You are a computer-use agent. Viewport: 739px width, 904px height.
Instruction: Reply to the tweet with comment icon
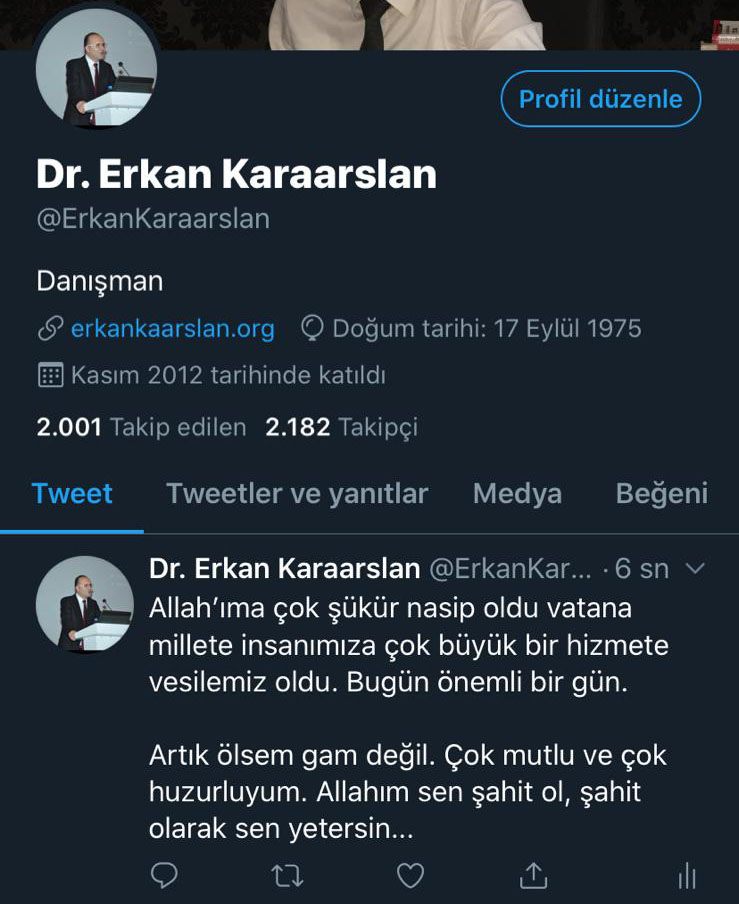pos(164,876)
